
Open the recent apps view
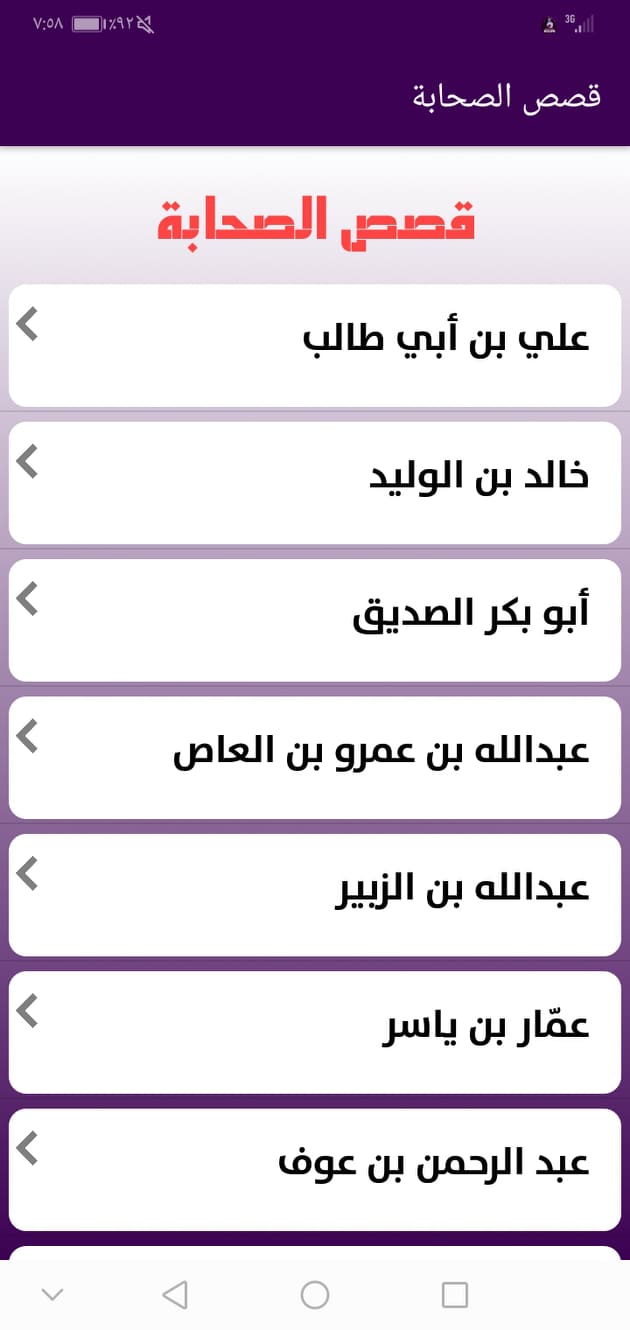455,1295
